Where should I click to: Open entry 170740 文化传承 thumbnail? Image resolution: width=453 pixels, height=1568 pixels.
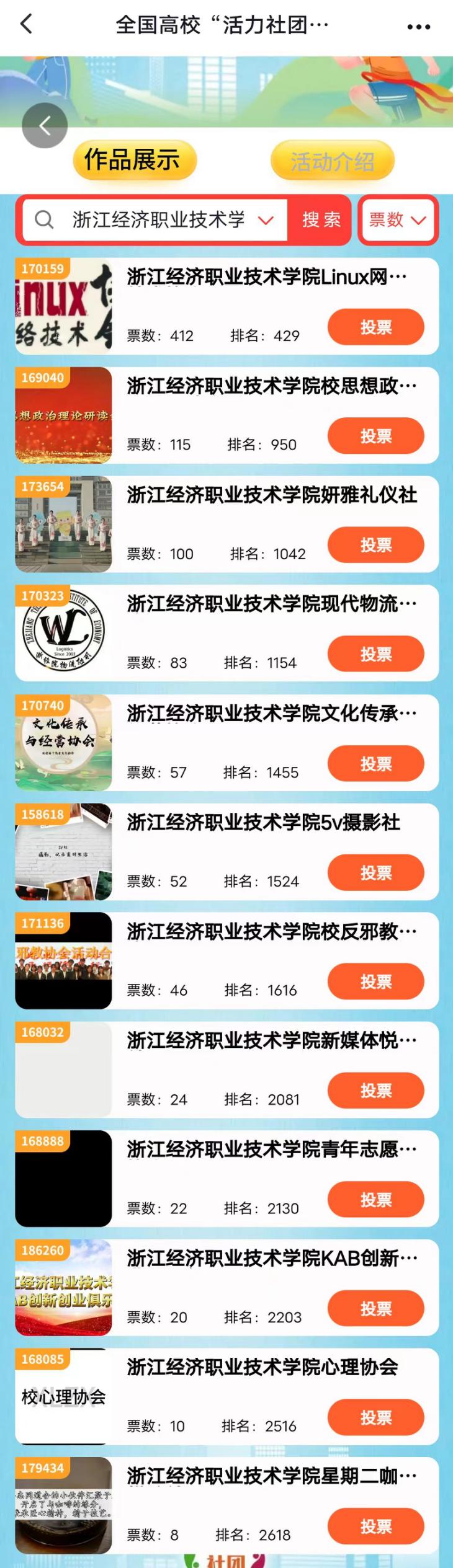click(63, 742)
